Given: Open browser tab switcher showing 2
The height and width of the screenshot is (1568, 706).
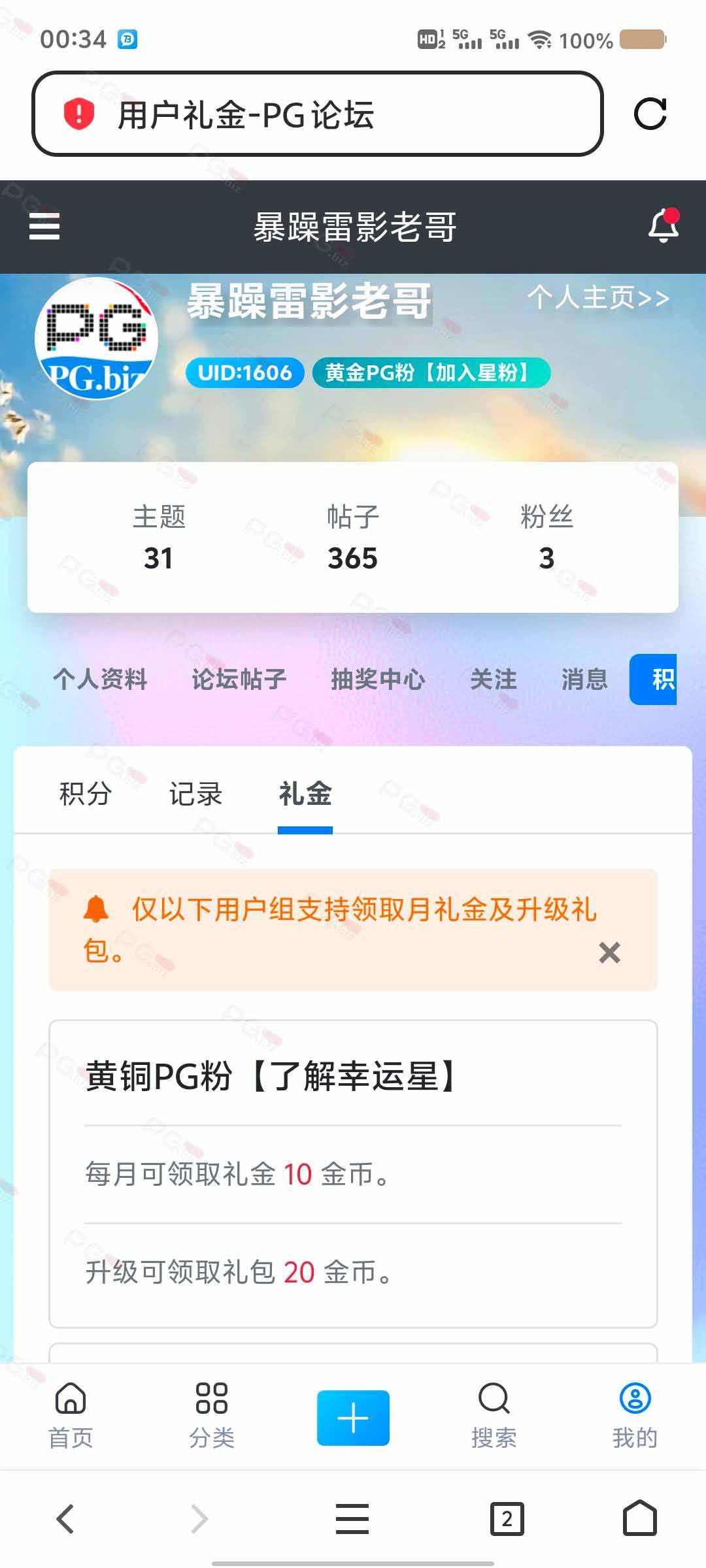Looking at the screenshot, I should coord(507,1519).
